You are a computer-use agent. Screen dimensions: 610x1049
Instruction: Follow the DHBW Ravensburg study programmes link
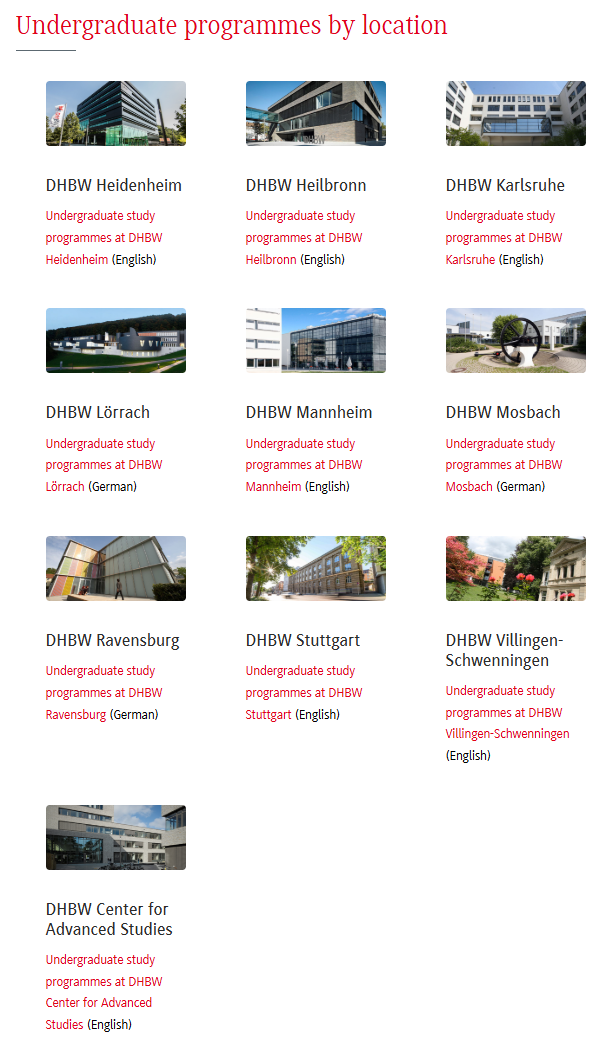[x=103, y=692]
